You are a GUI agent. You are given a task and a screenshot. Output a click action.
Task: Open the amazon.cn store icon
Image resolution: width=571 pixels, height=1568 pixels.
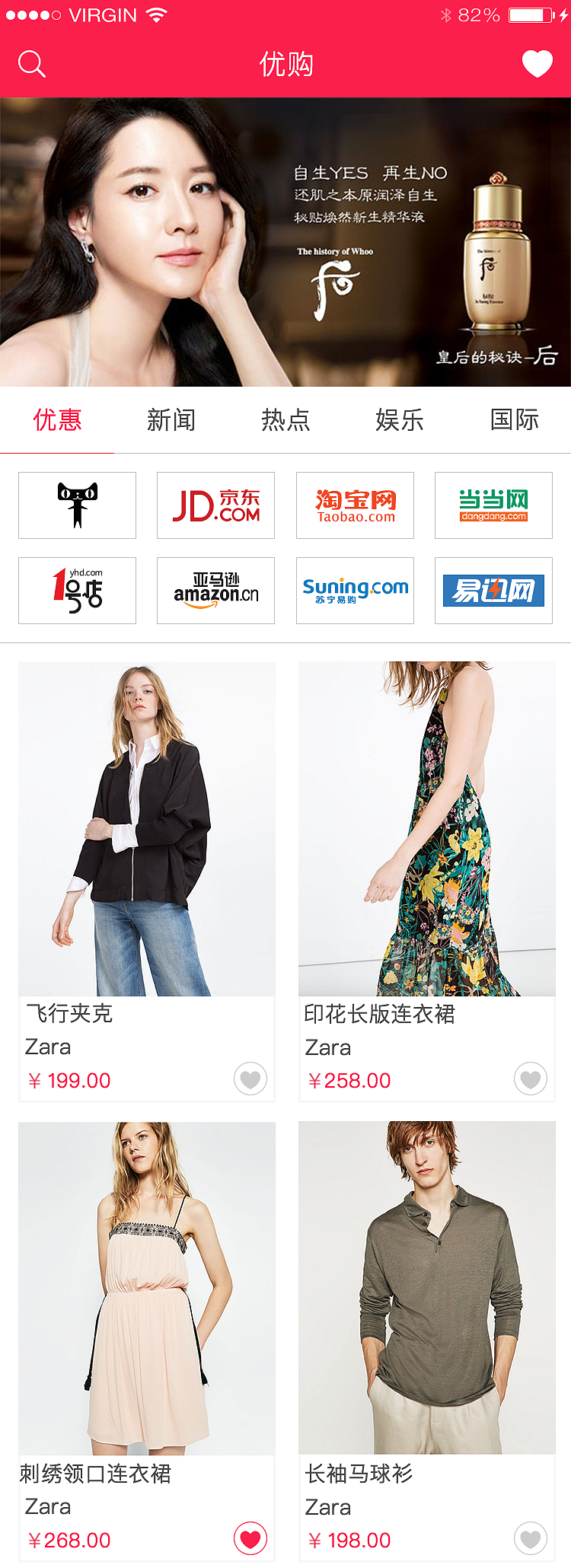coord(215,591)
